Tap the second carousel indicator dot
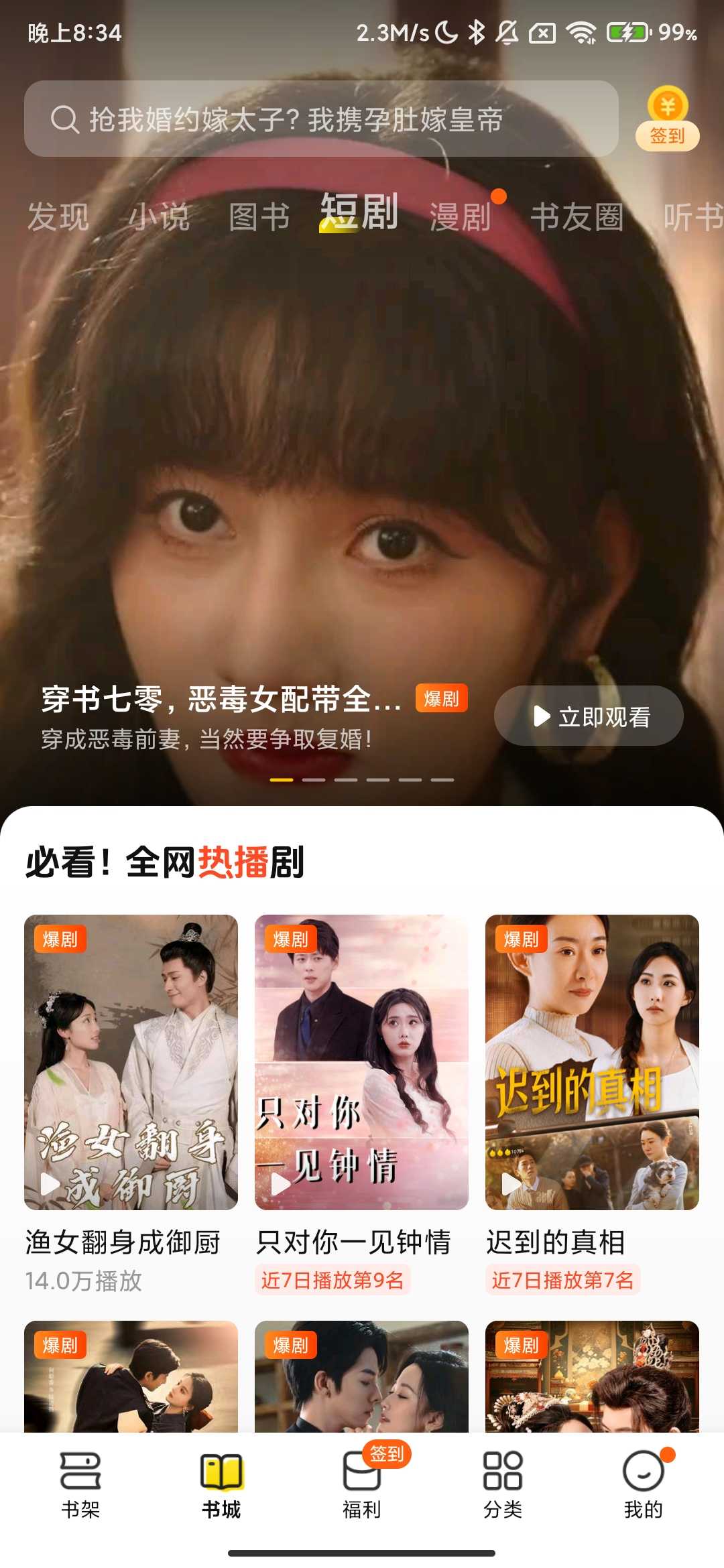This screenshot has width=724, height=1568. 311,780
